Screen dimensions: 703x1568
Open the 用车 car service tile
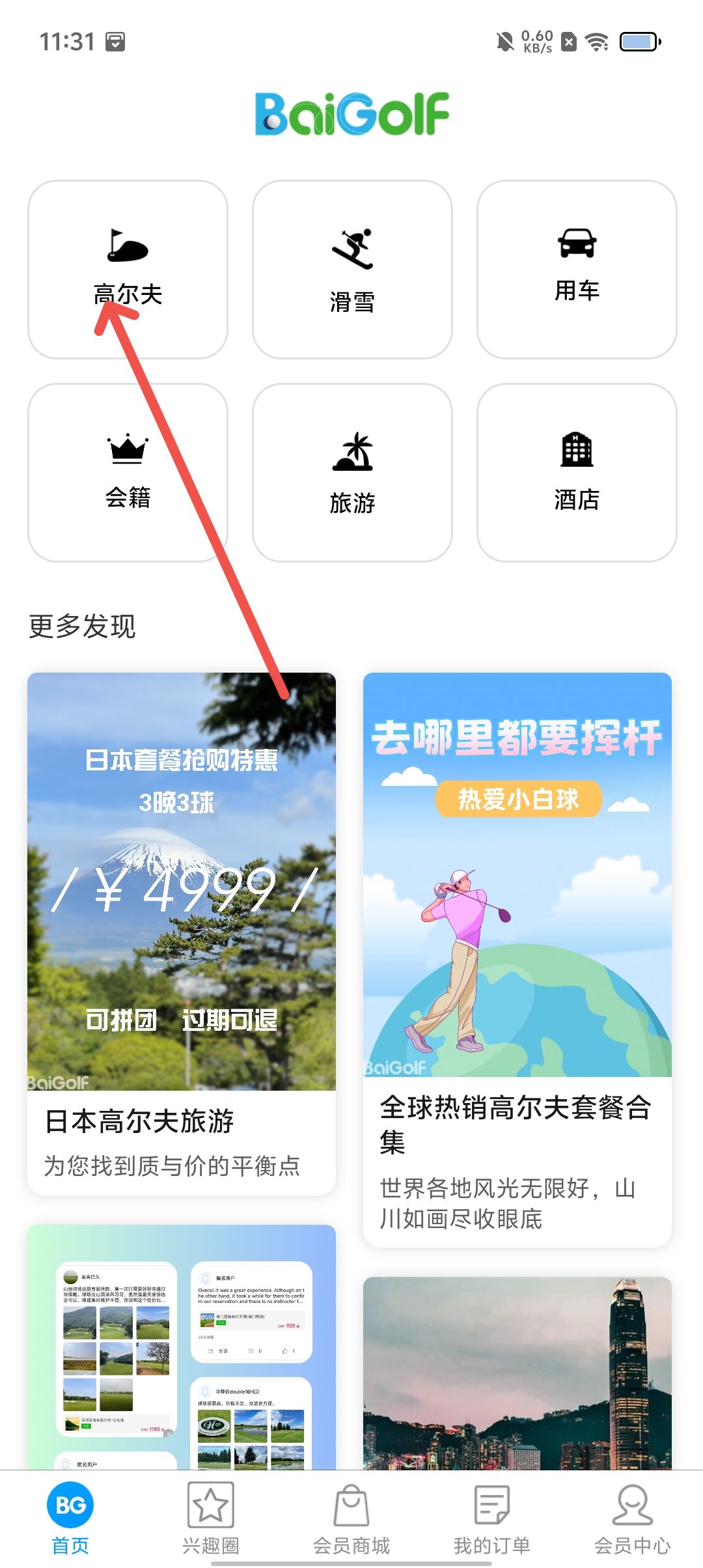pyautogui.click(x=577, y=269)
